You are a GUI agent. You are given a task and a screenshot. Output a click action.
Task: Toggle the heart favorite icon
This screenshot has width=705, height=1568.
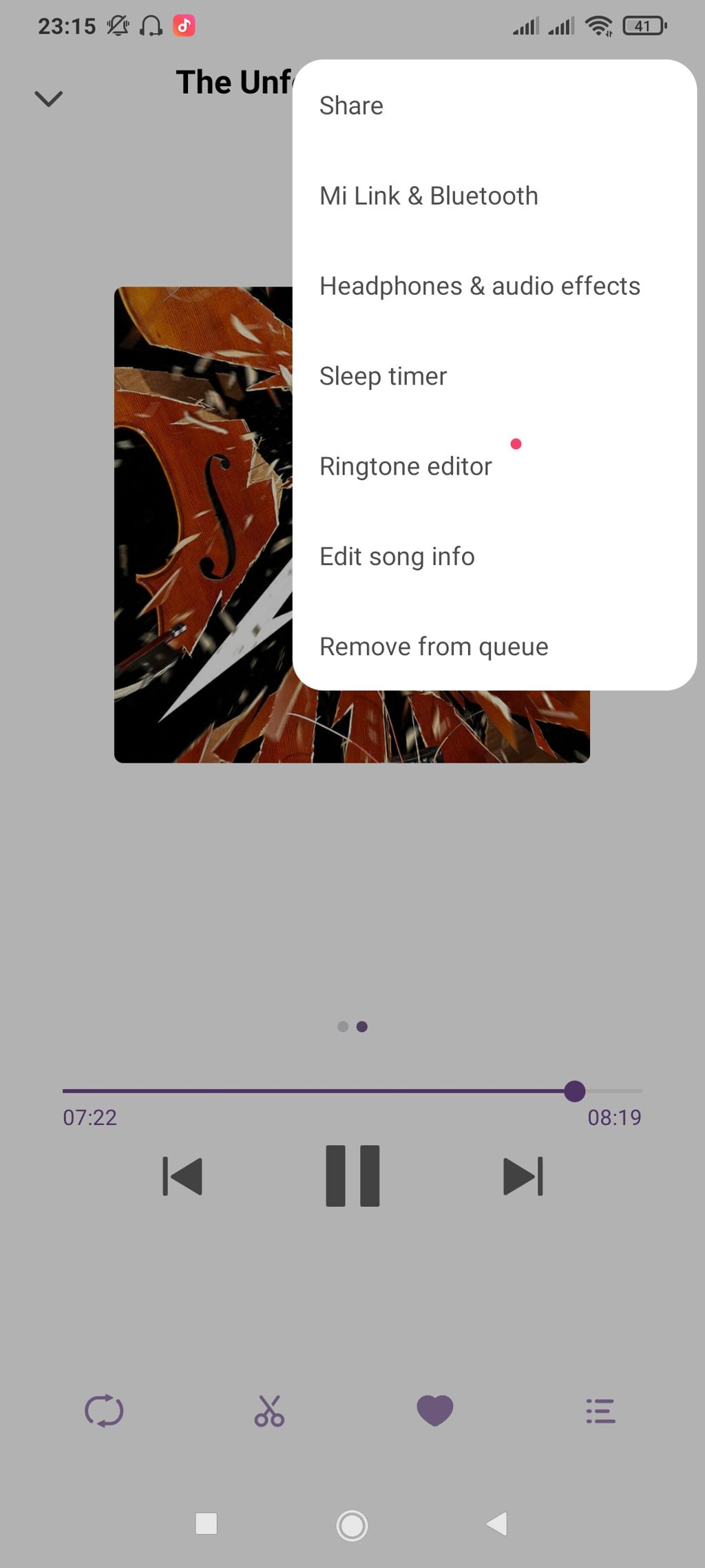coord(435,1411)
